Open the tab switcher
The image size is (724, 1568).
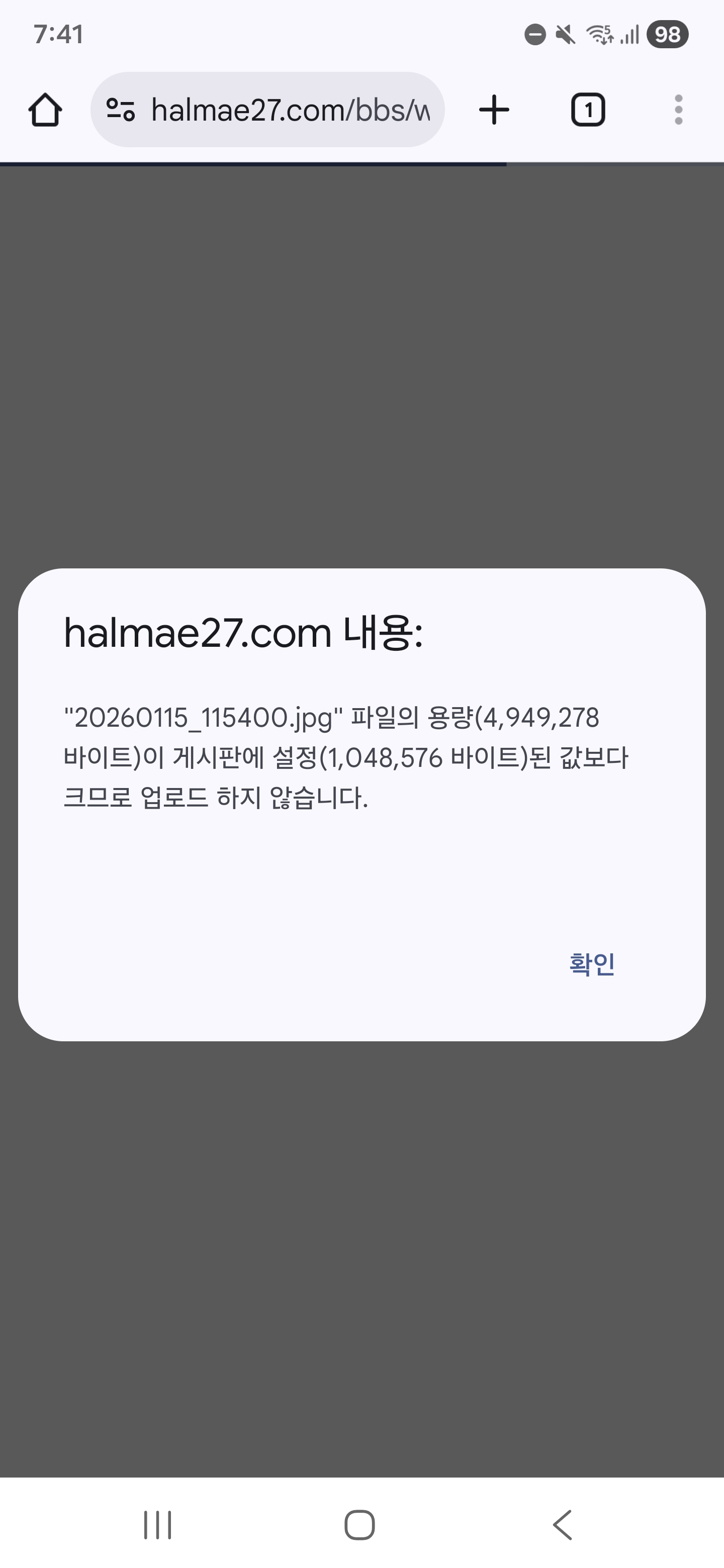tap(588, 110)
